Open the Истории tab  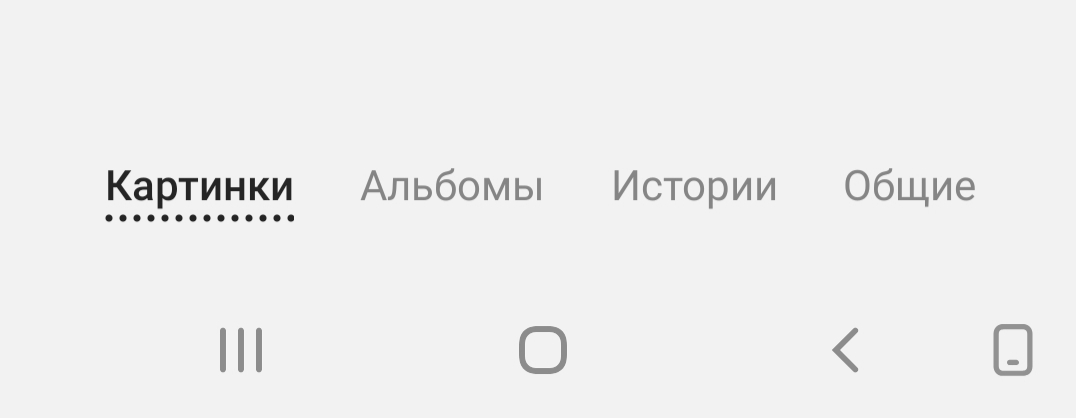(x=694, y=187)
